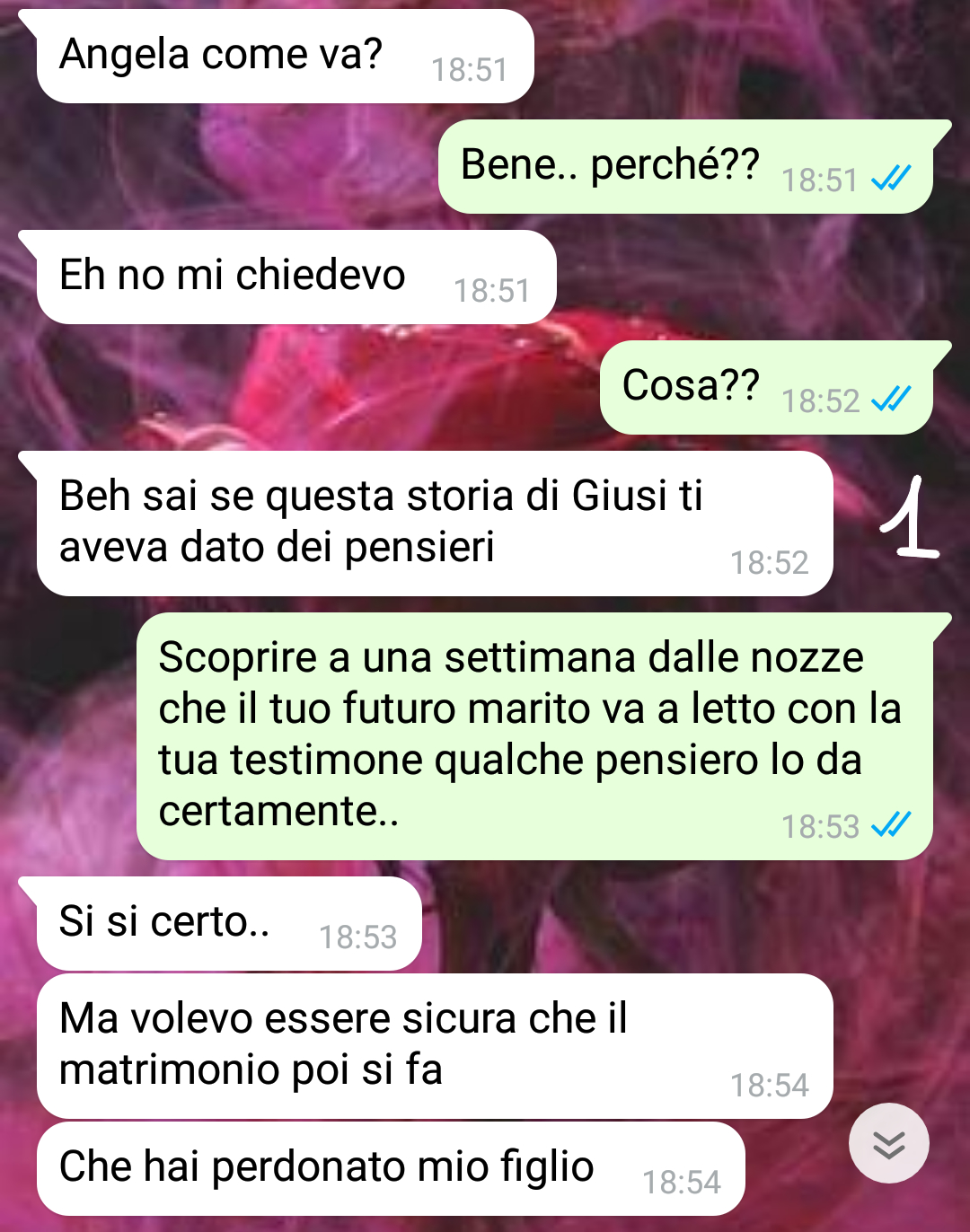Jump to the latest messages
This screenshot has height=1232, width=970.
pyautogui.click(x=888, y=1143)
